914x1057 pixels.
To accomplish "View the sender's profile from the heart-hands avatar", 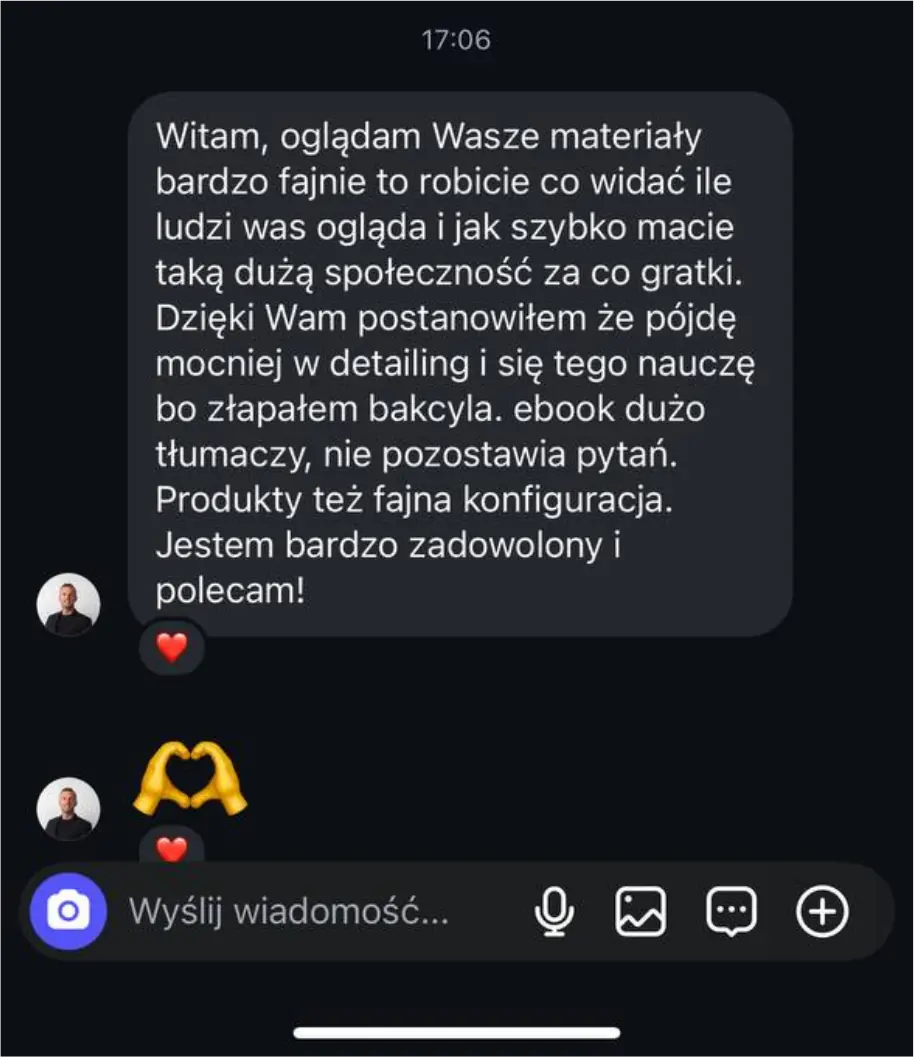I will coord(68,809).
